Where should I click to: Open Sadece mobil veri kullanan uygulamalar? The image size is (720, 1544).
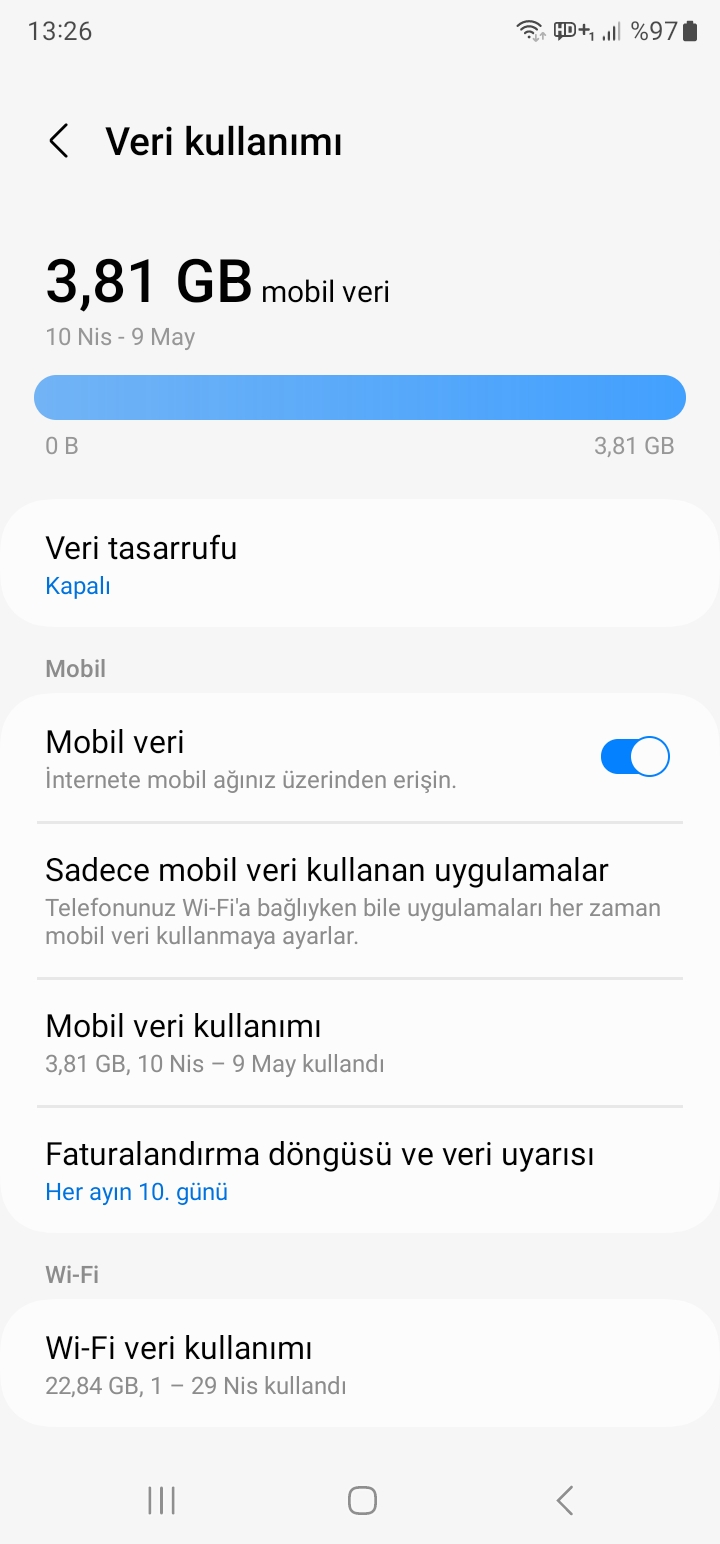click(360, 900)
